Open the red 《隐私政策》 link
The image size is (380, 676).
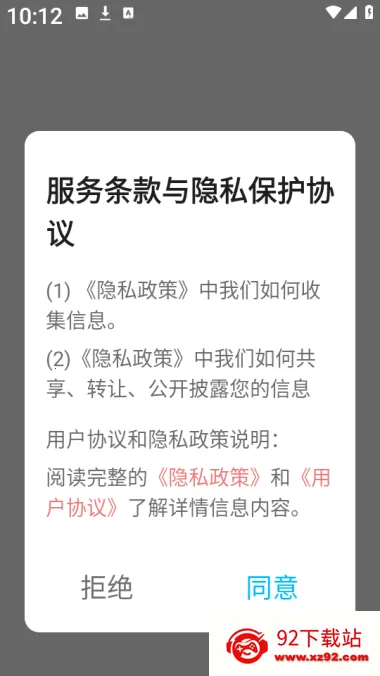pos(208,479)
